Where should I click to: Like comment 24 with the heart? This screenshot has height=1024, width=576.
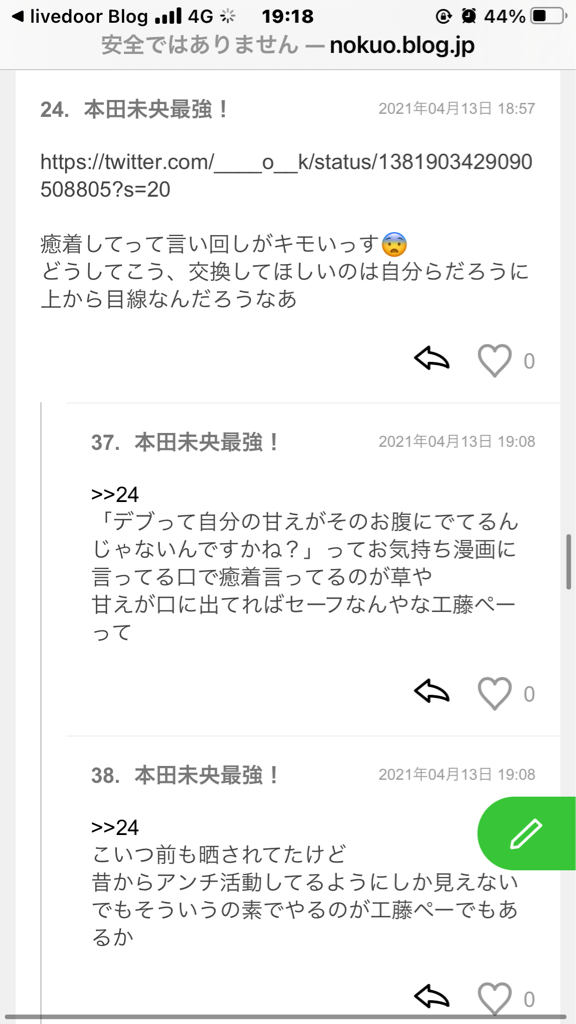point(494,360)
